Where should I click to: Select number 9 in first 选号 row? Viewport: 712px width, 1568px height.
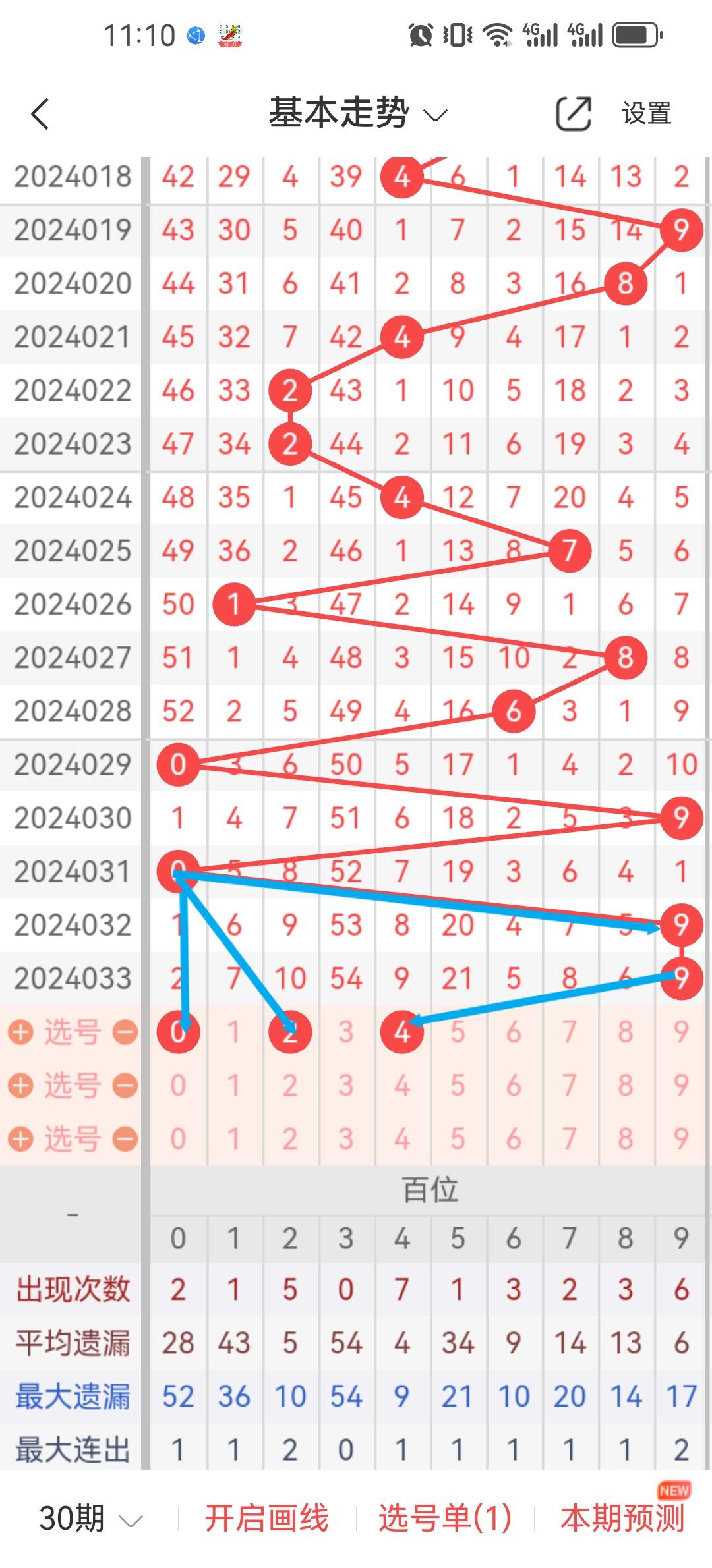(681, 1032)
